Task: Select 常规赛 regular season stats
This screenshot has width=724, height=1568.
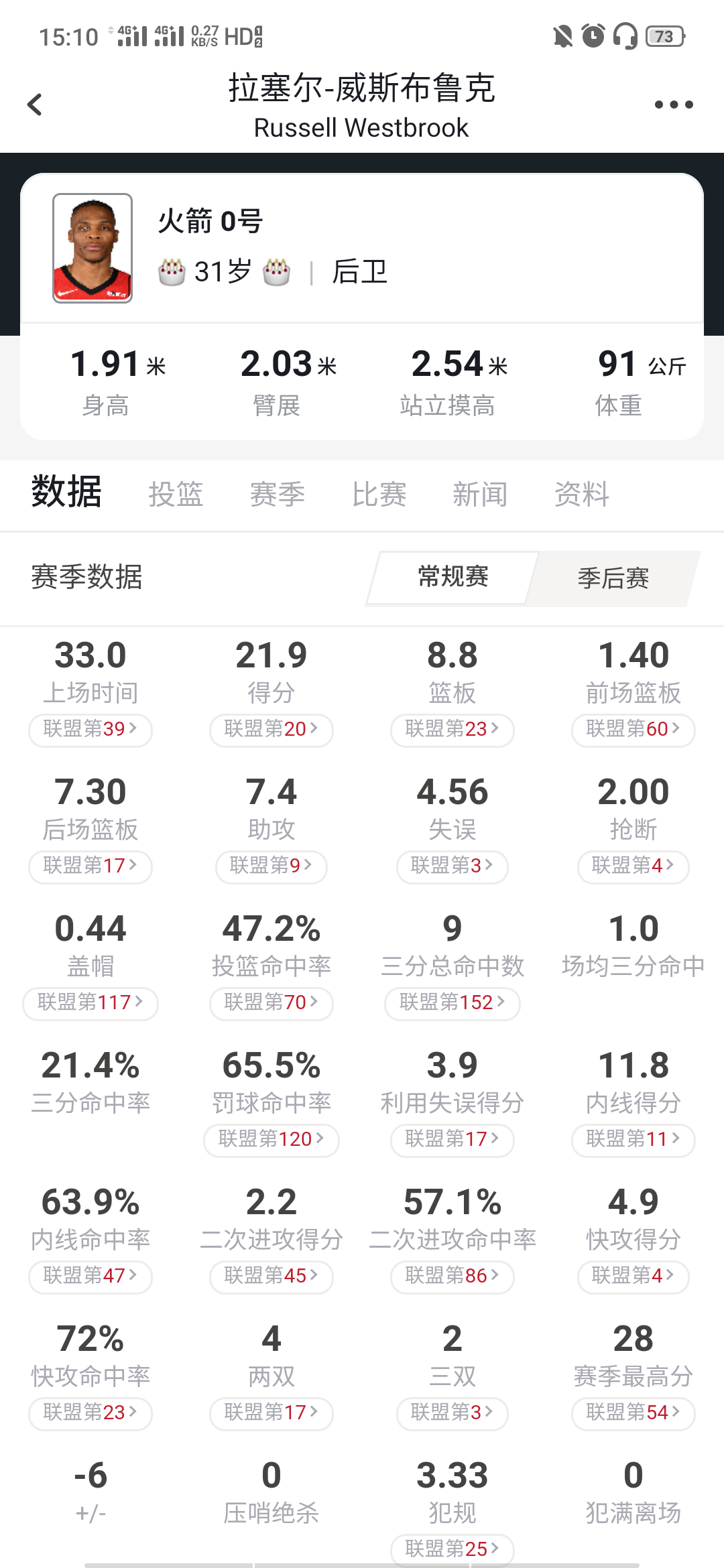Action: click(453, 577)
